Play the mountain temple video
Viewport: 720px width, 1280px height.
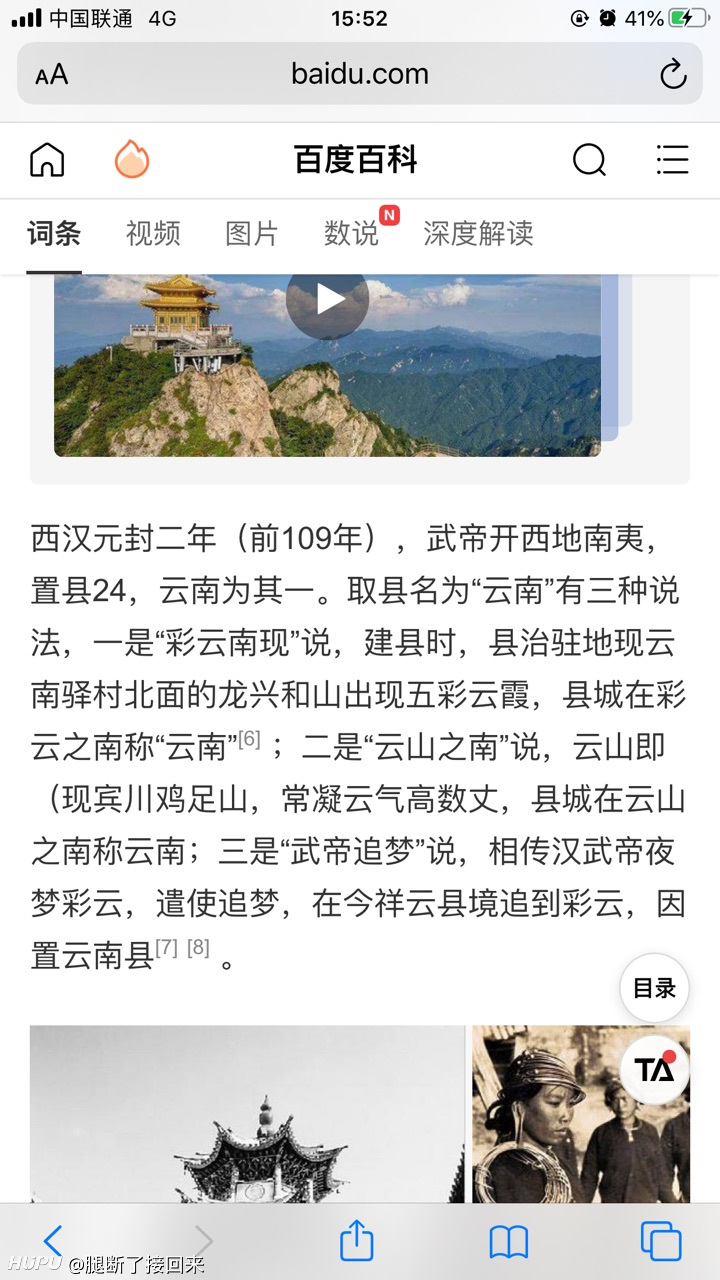click(x=328, y=297)
